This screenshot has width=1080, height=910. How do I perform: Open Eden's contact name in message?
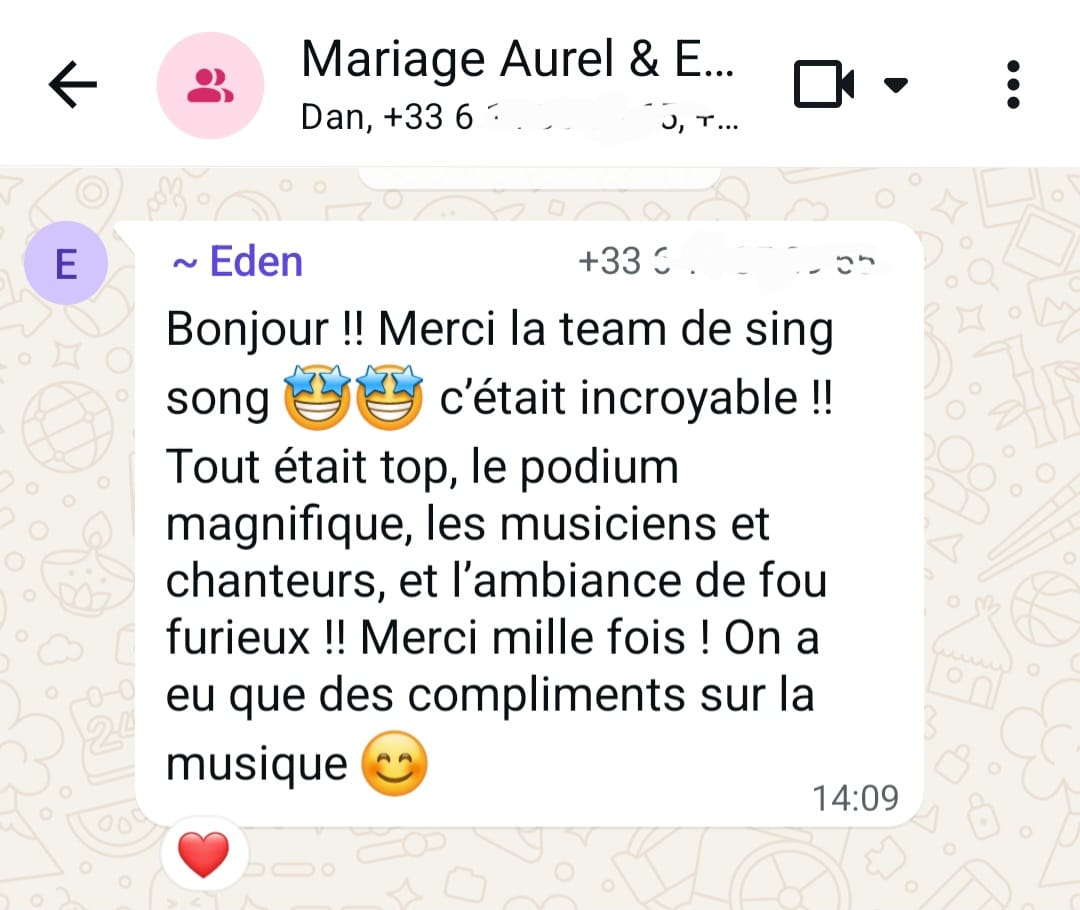coord(238,262)
